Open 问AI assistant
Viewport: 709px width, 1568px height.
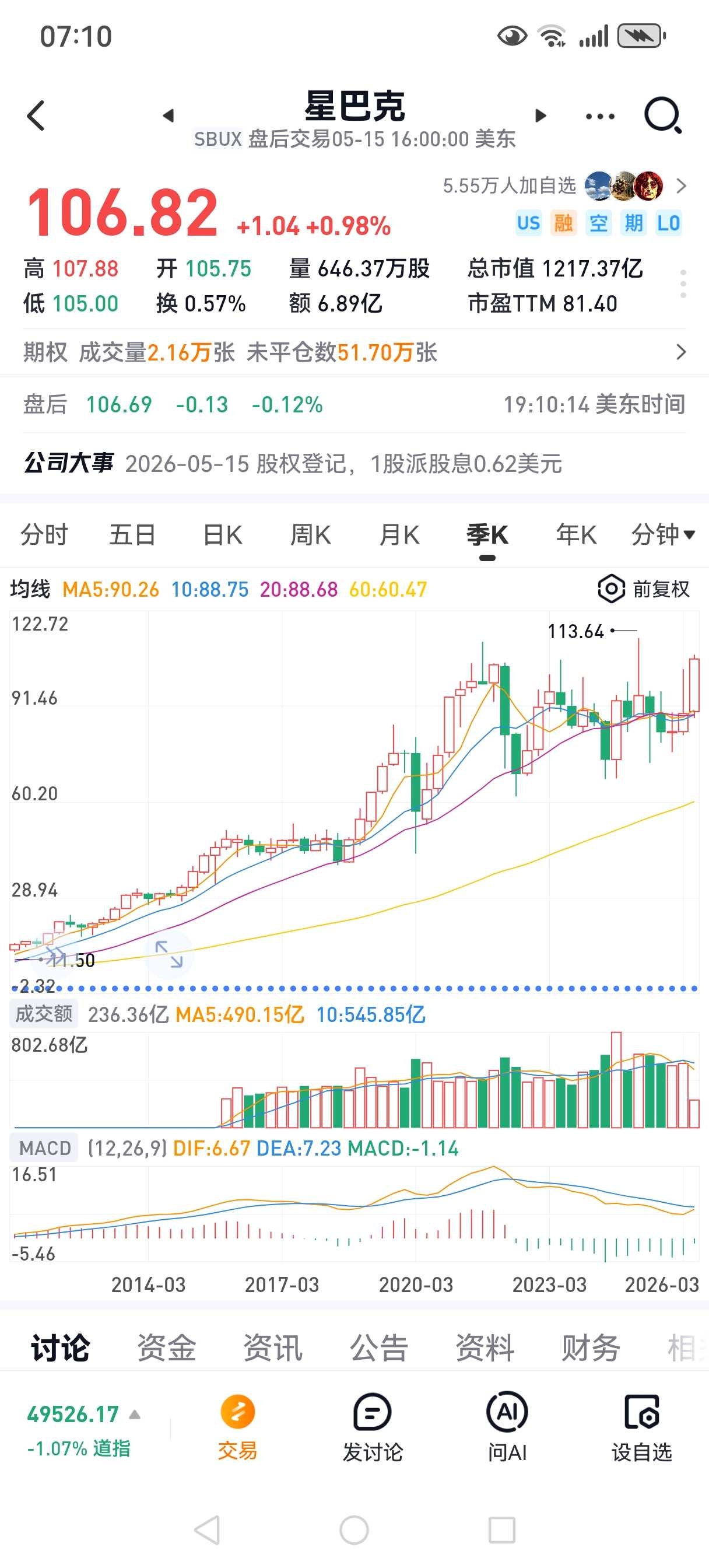click(507, 1428)
